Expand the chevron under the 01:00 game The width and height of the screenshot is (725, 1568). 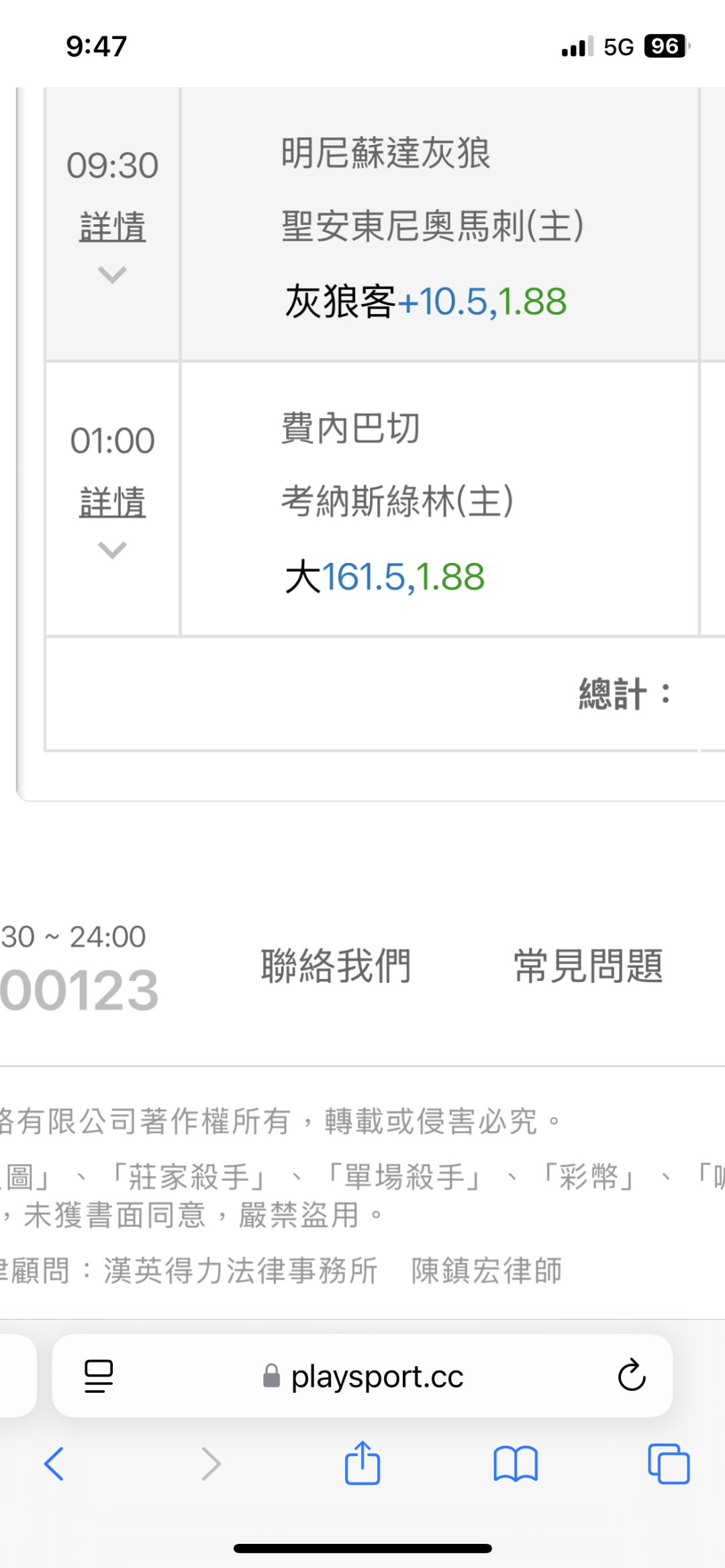[x=112, y=550]
